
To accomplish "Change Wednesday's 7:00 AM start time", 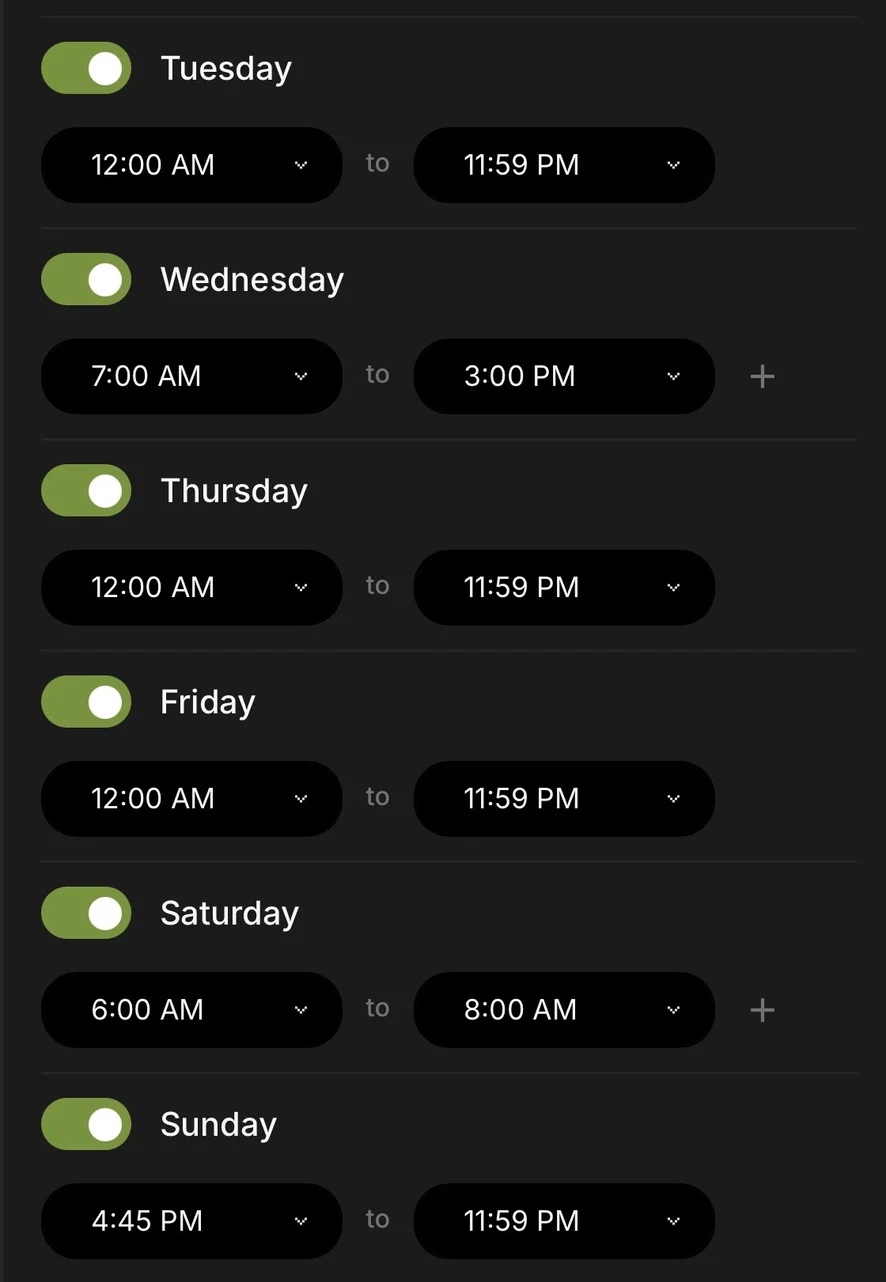I will pyautogui.click(x=191, y=376).
